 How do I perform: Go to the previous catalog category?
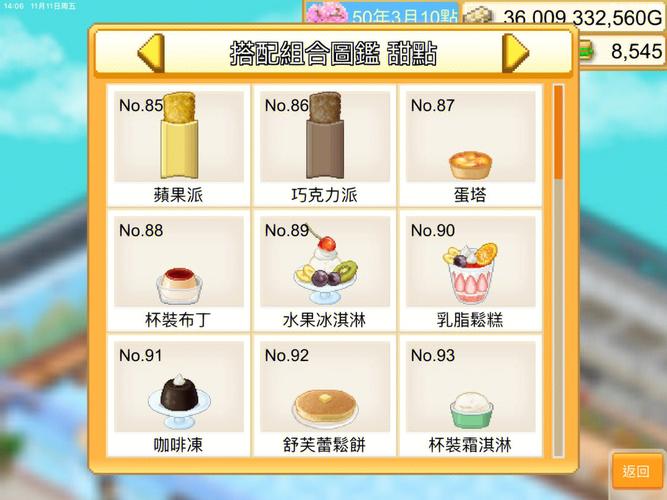pos(151,52)
